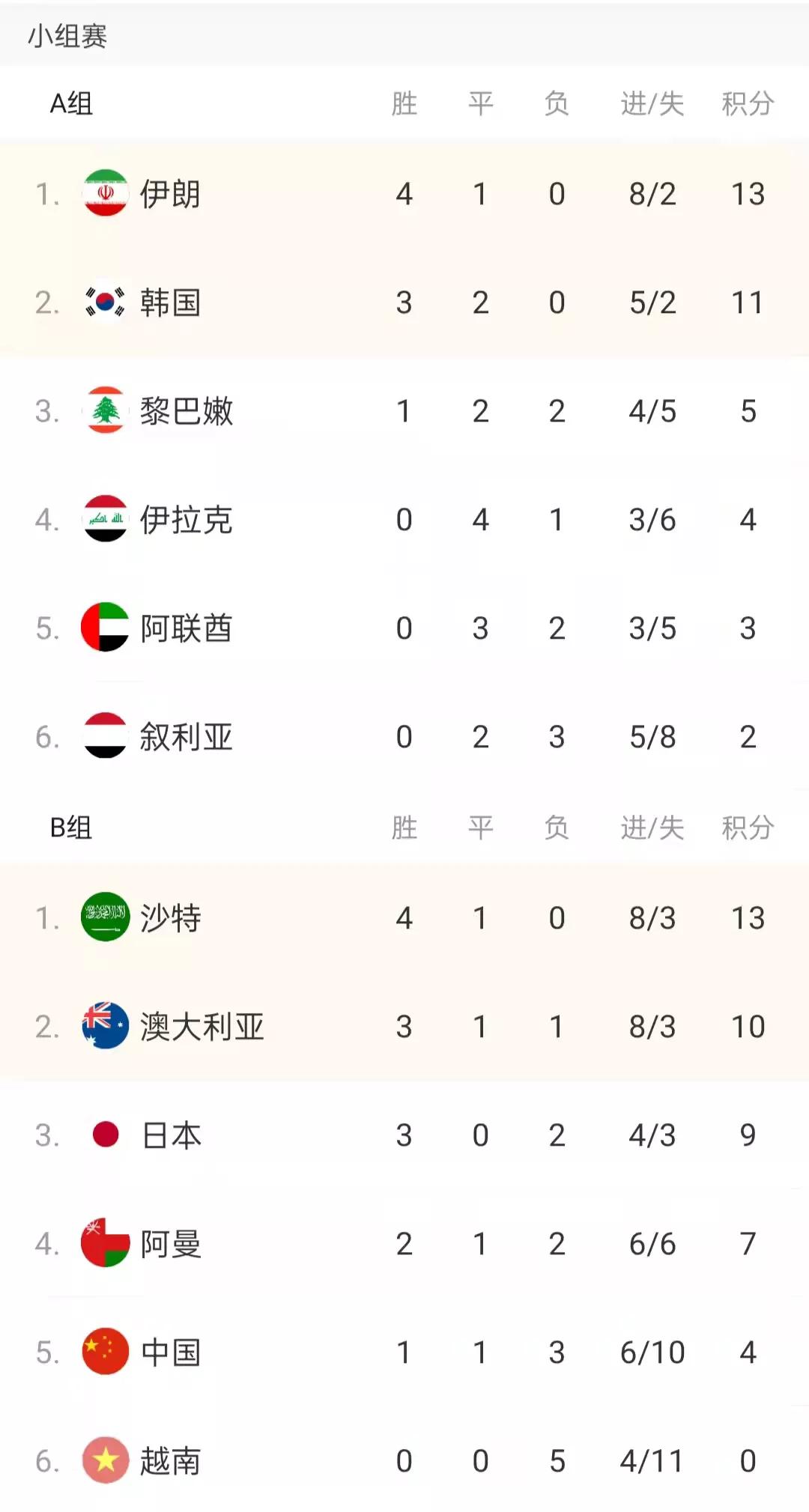Image resolution: width=809 pixels, height=1512 pixels.
Task: View the 澳大利亚 team details
Action: pyautogui.click(x=404, y=1027)
